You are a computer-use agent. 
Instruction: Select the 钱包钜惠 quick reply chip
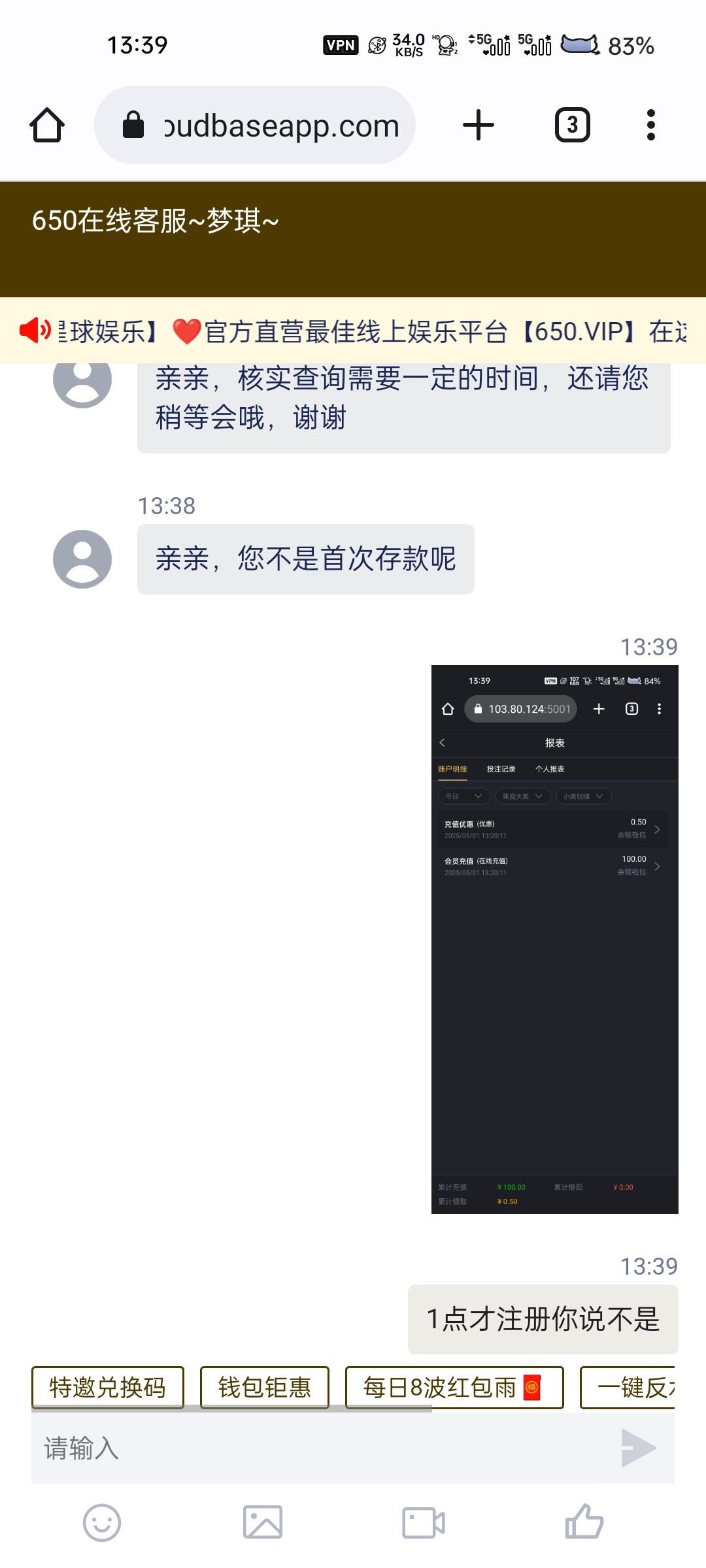coord(265,1387)
